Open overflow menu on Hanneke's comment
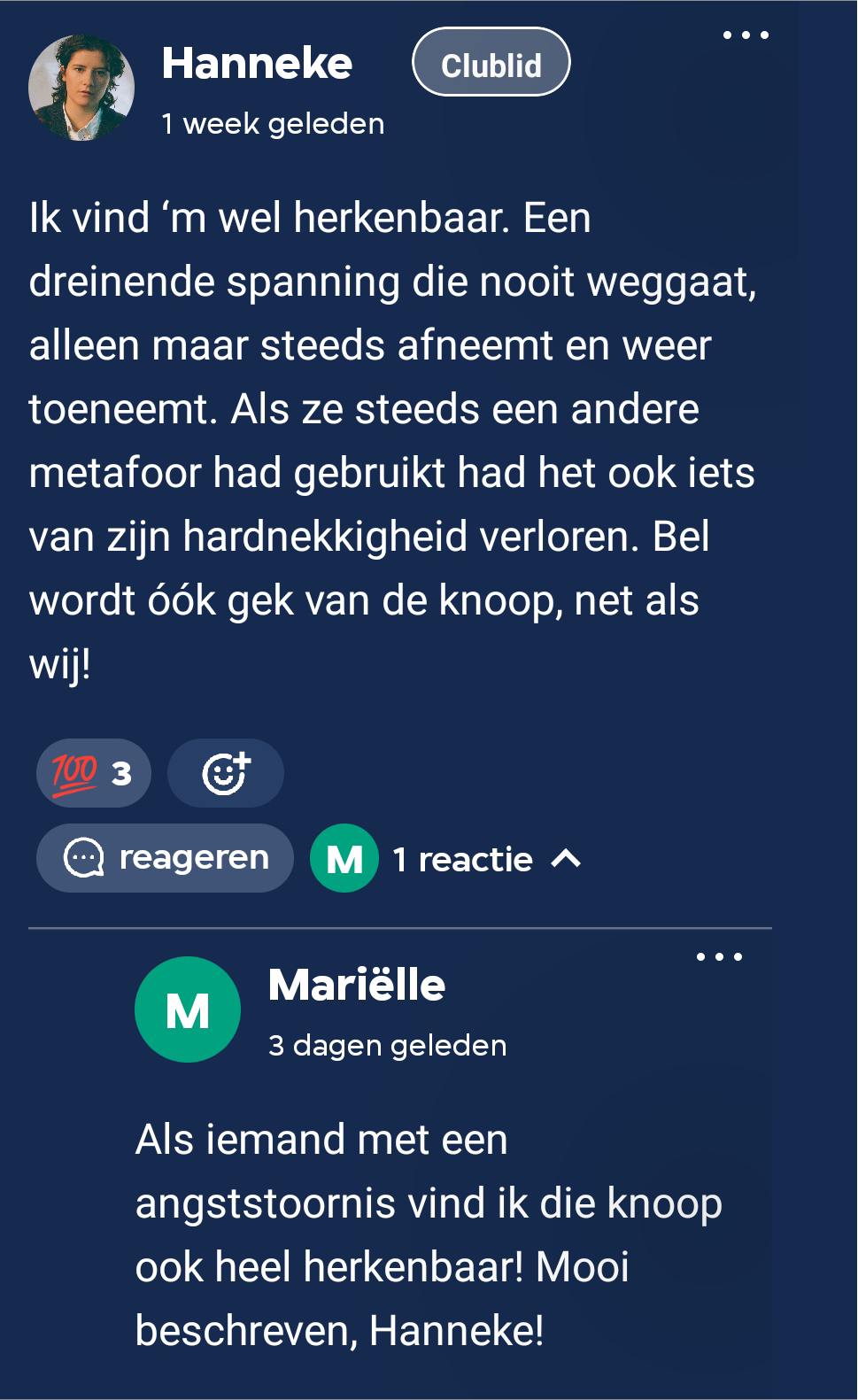 (745, 35)
